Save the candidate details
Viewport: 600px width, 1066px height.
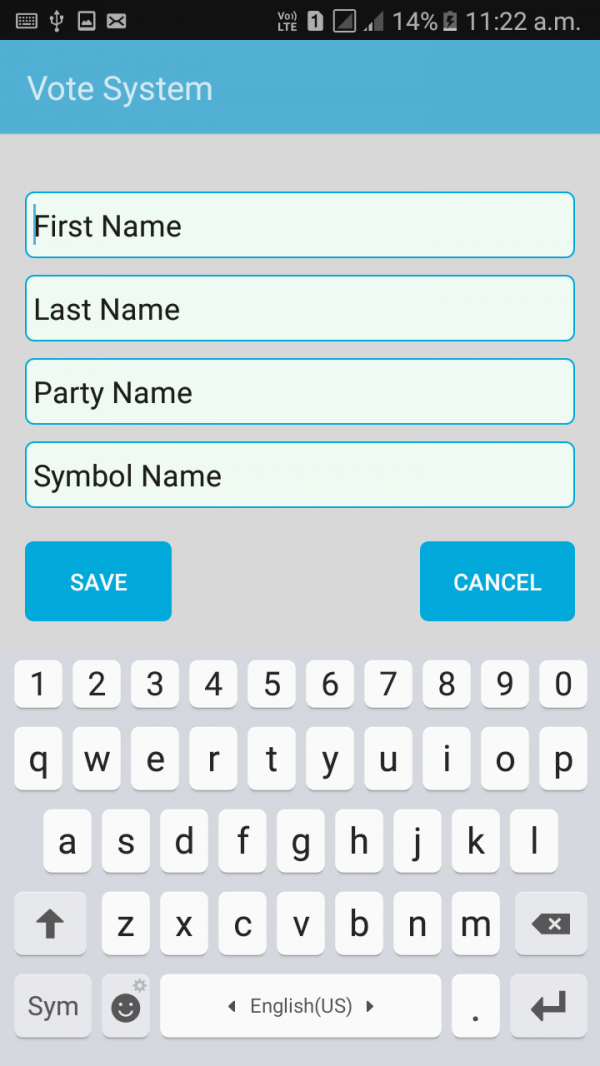[x=99, y=581]
